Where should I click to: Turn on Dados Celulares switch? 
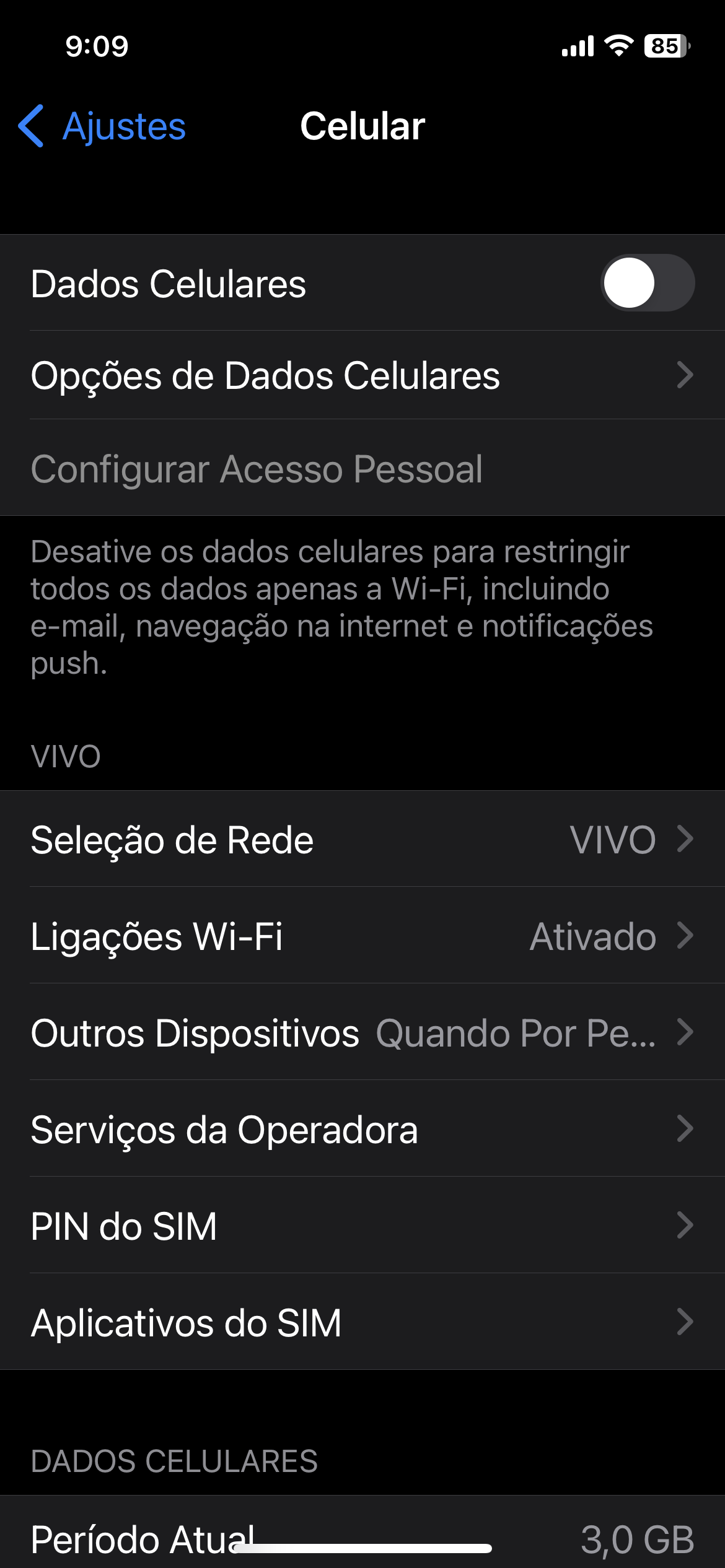647,283
